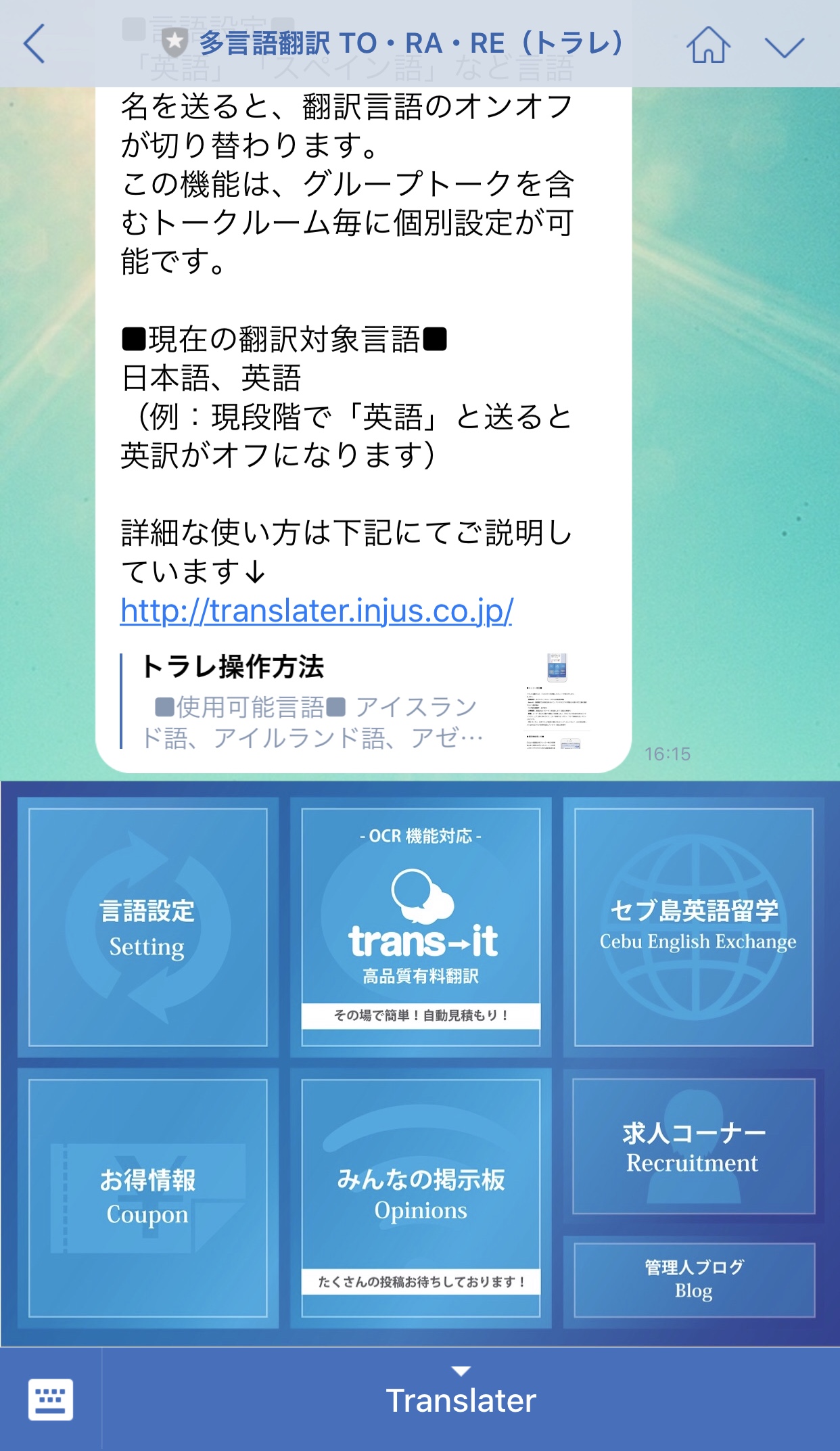The width and height of the screenshot is (840, 1451).
Task: Open the account home icon
Action: click(x=708, y=45)
